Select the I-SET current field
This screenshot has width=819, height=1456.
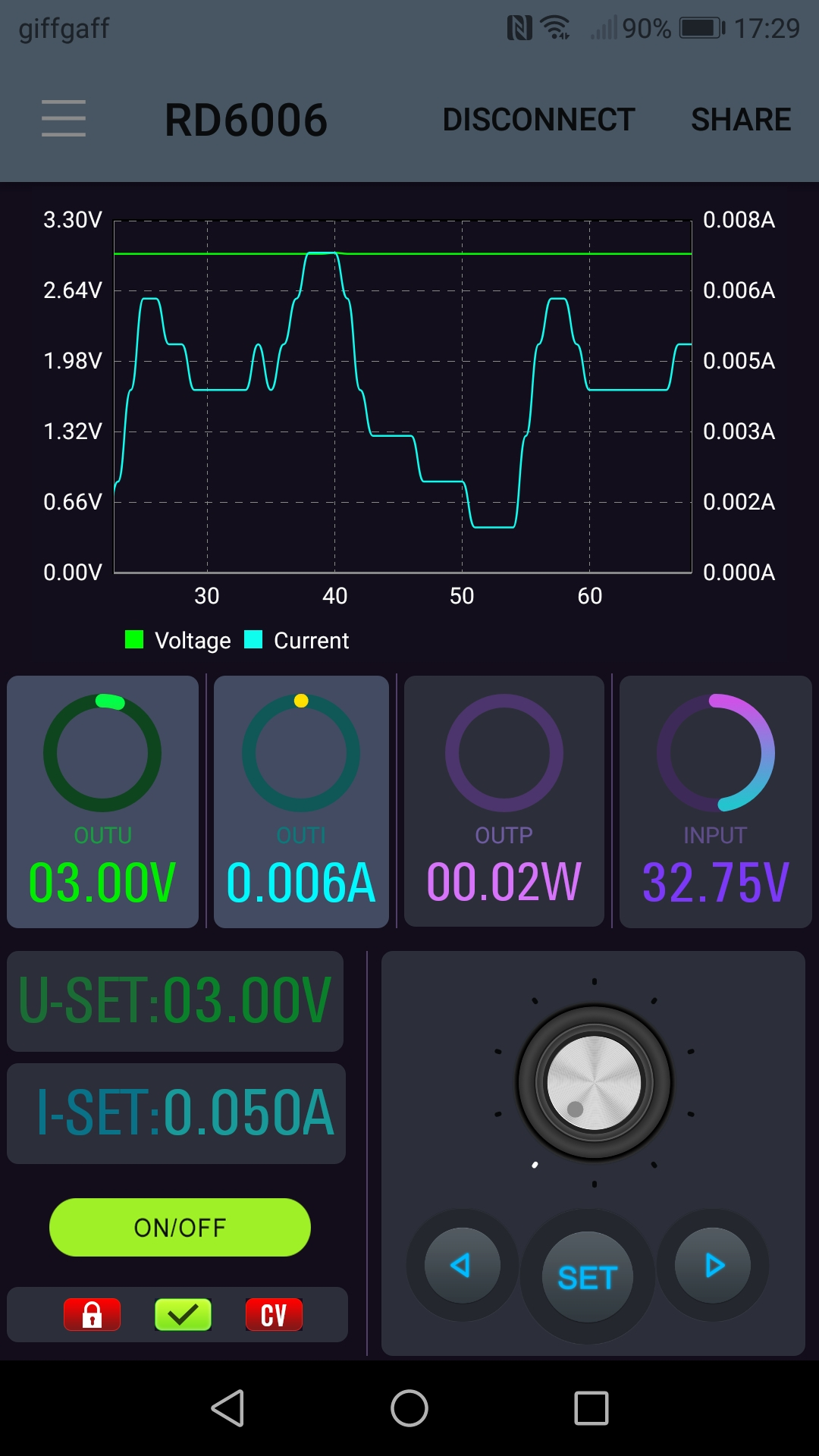pos(177,1113)
